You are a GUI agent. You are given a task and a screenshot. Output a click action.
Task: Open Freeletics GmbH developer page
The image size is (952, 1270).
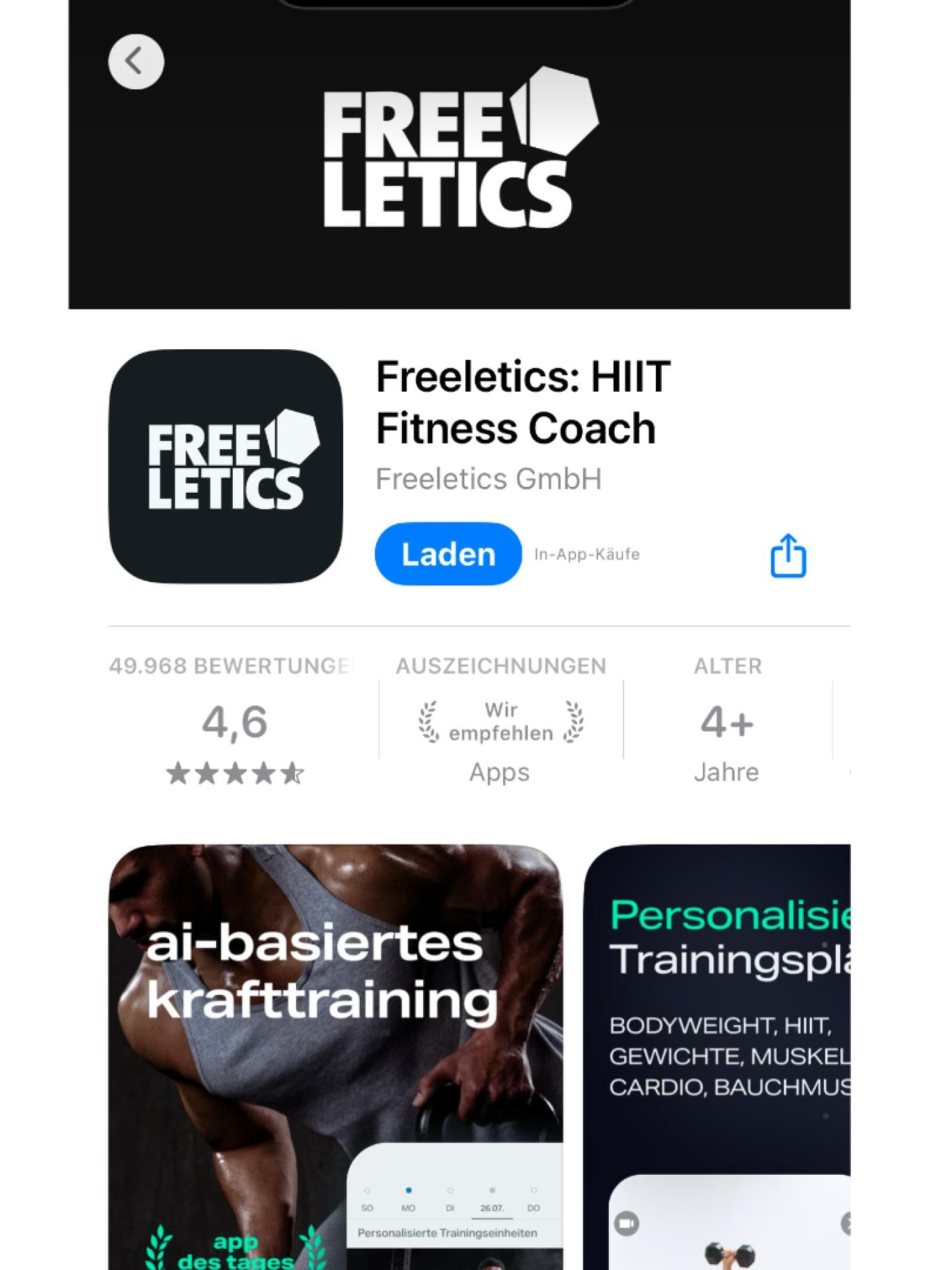tap(489, 479)
